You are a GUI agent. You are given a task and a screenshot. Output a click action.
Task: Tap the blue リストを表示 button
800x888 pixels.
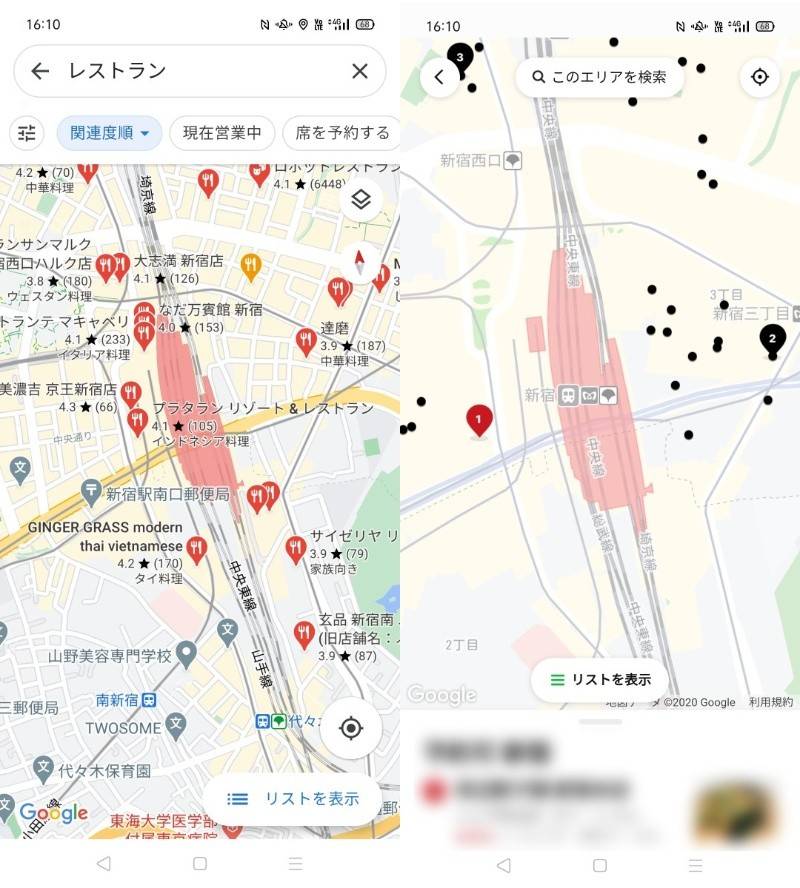pyautogui.click(x=293, y=798)
